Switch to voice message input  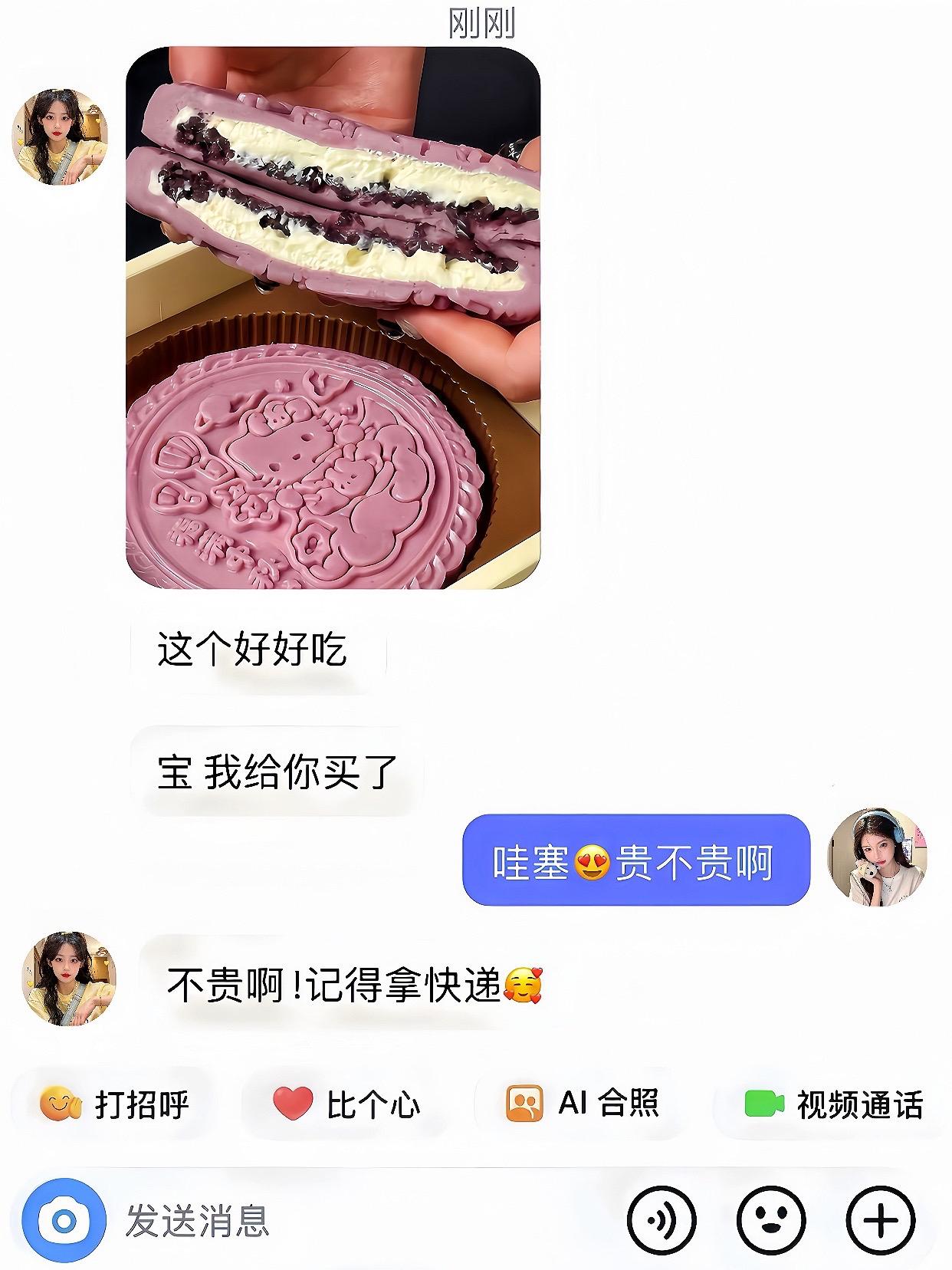click(x=661, y=1221)
